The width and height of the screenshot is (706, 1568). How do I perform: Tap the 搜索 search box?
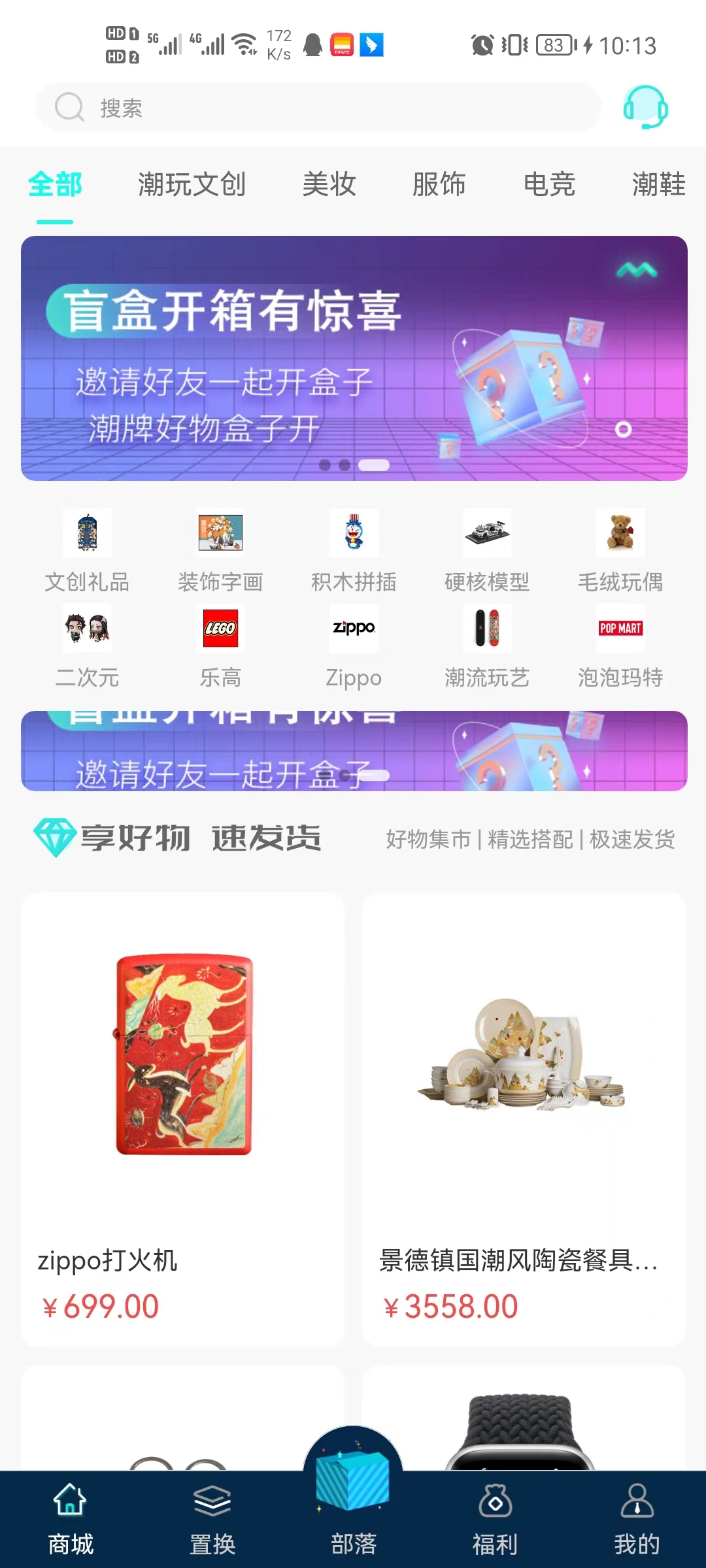click(x=318, y=107)
